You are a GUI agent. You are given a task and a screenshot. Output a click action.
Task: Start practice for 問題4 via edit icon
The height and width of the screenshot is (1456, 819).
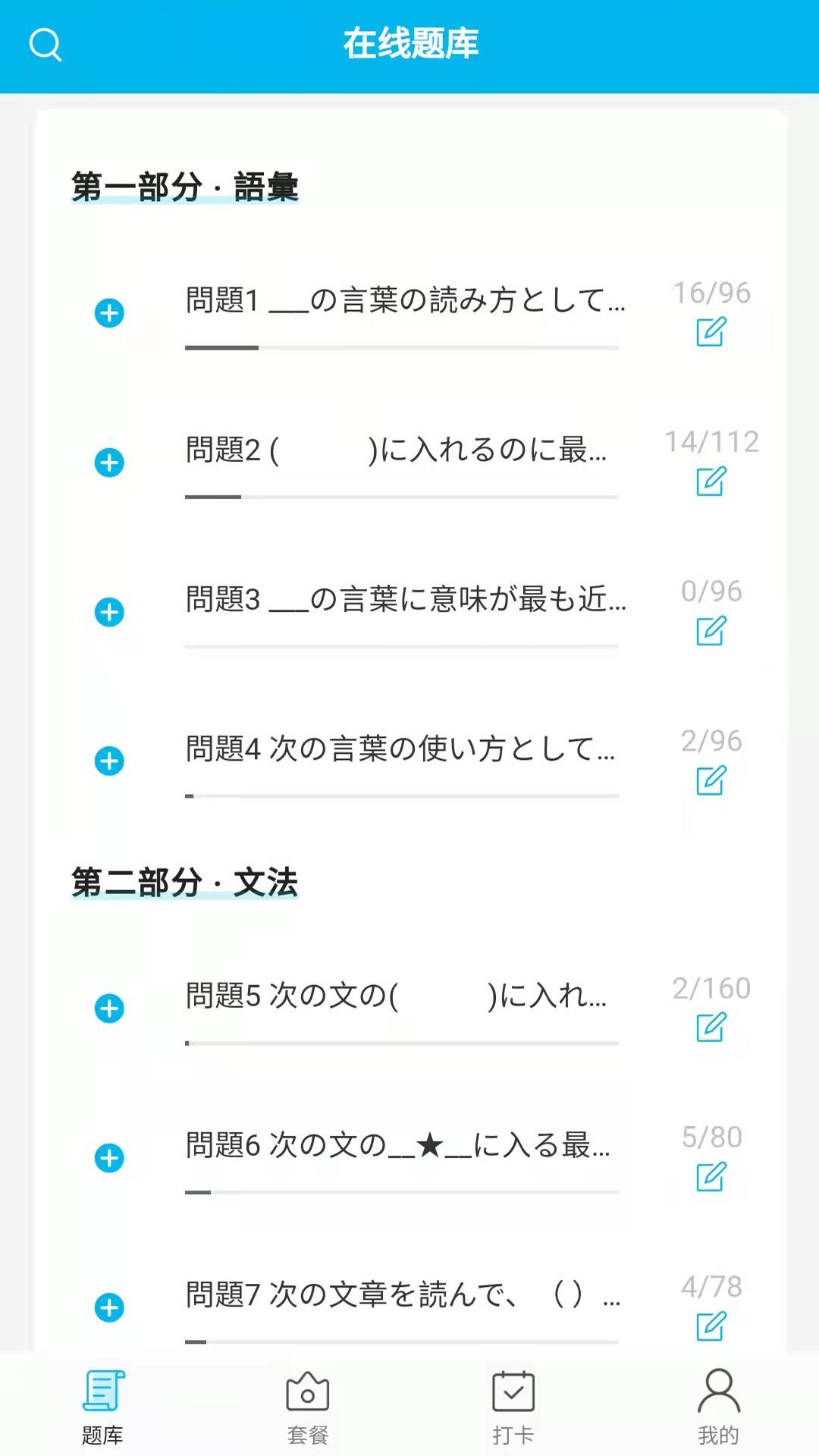711,780
